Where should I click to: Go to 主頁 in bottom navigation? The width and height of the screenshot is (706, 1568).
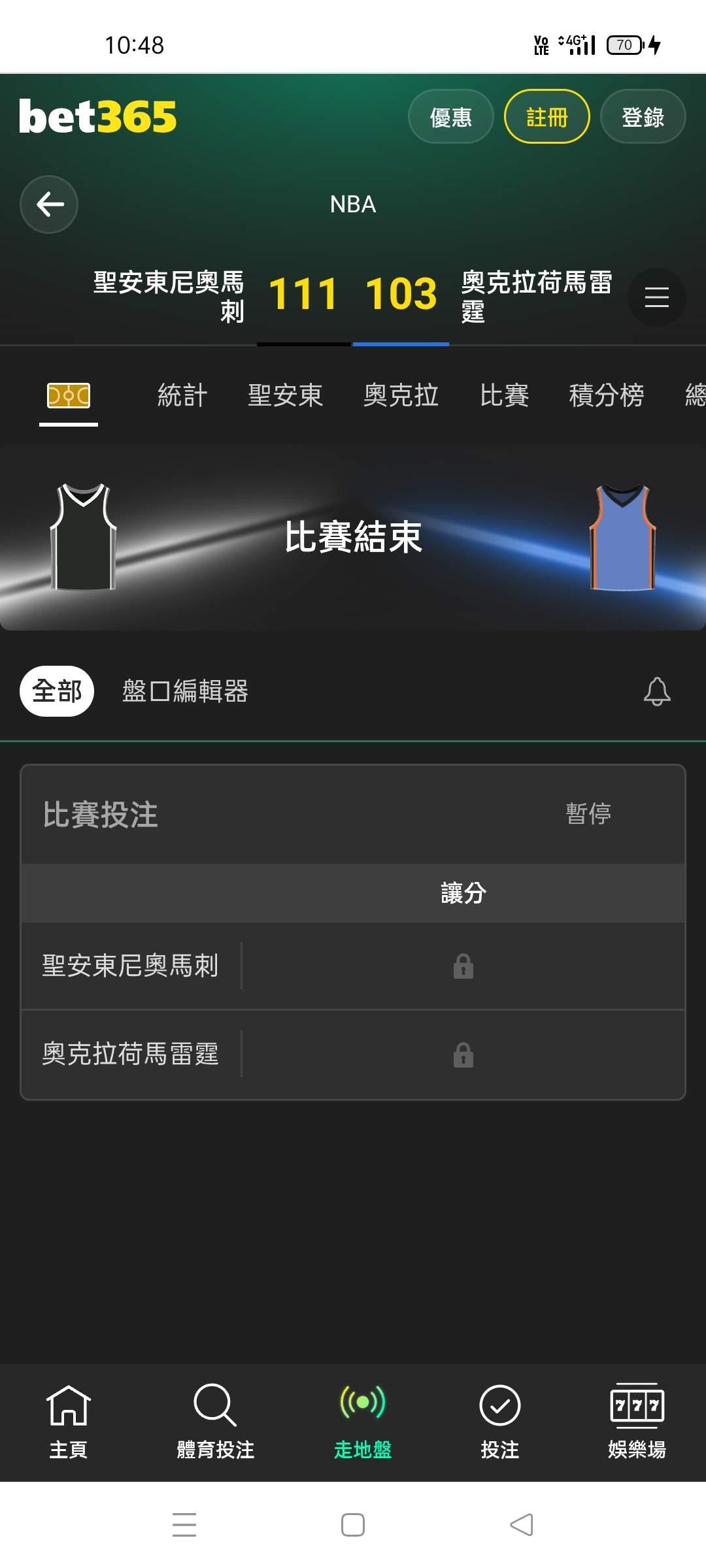click(69, 1422)
